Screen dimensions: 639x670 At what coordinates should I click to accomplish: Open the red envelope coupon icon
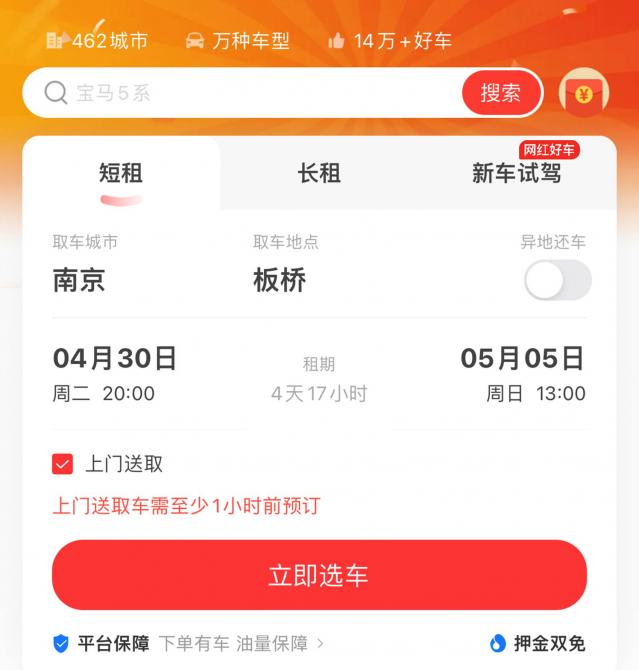(x=584, y=93)
